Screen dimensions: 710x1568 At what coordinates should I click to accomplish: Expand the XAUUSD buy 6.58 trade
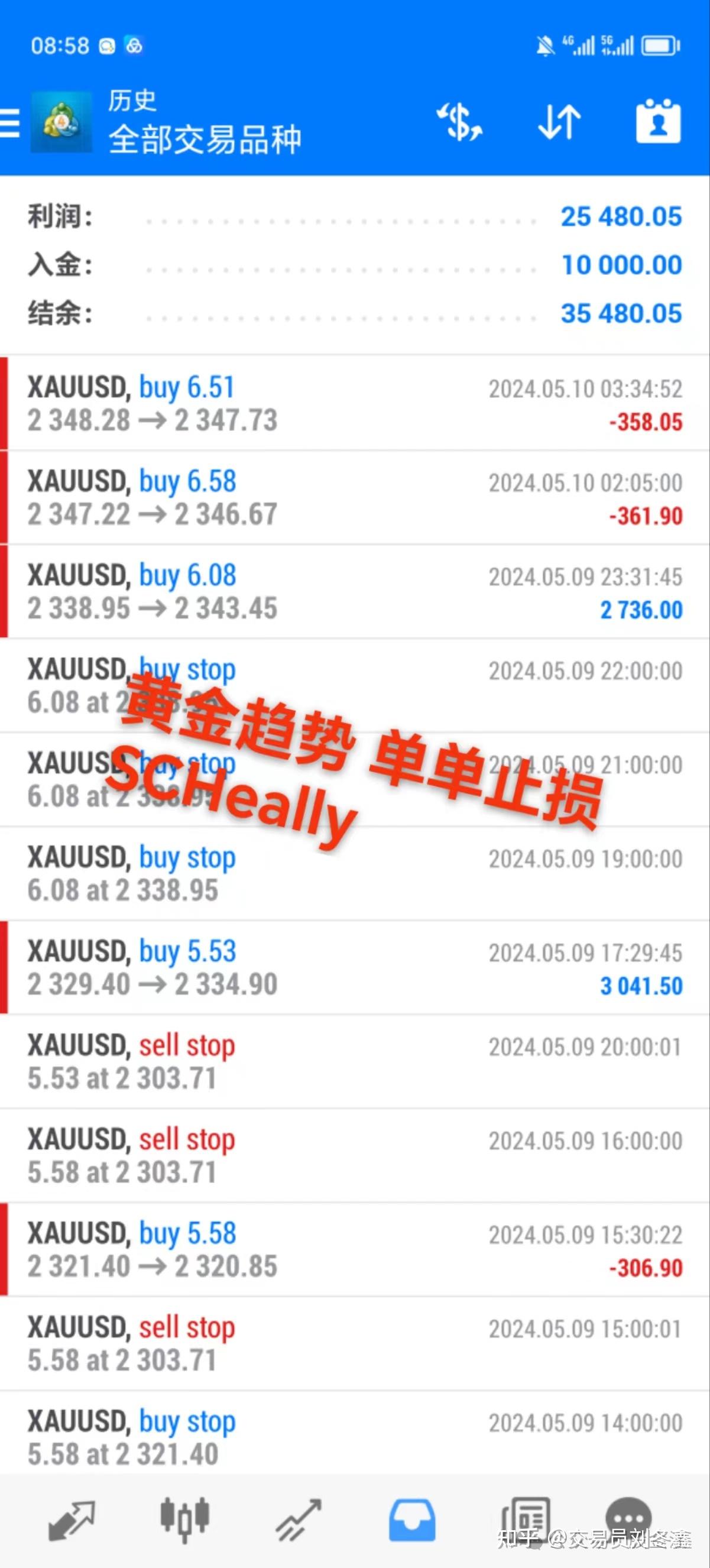pyautogui.click(x=355, y=498)
